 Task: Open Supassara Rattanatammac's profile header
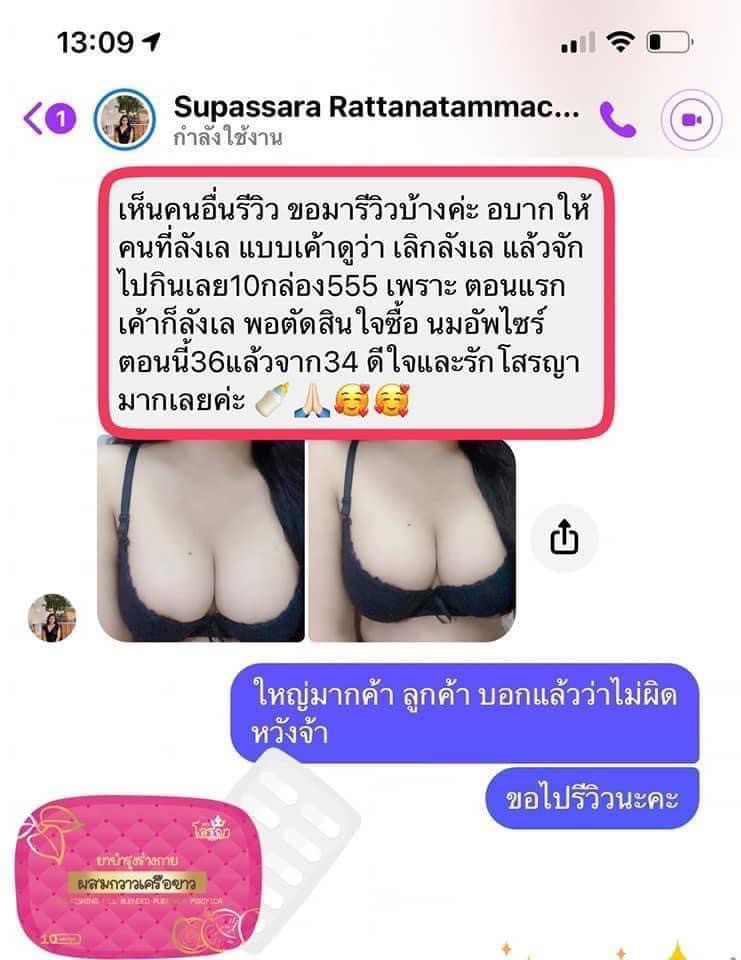375,119
